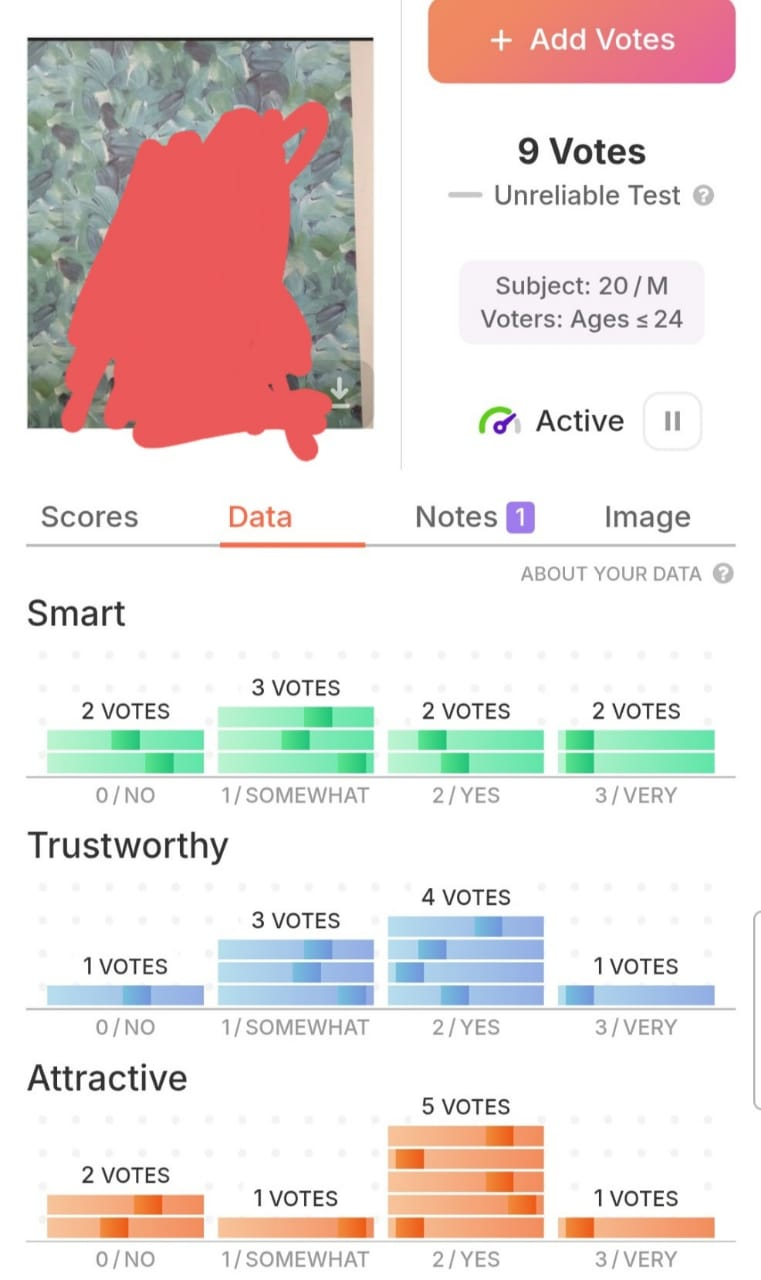Screen dimensions: 761x1280
Task: Select the Data tab
Action: pos(260,517)
